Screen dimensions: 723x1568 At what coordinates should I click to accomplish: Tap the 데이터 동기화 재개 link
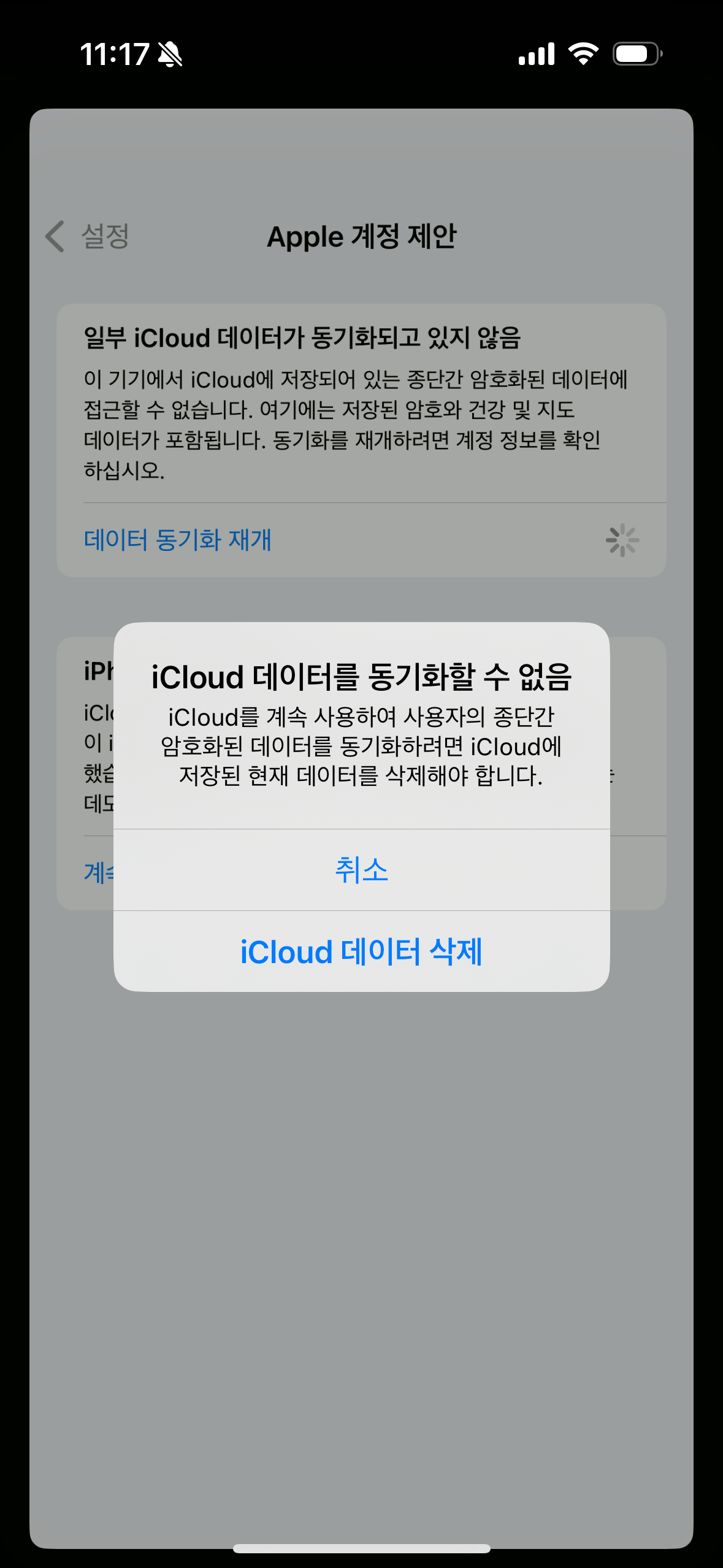pyautogui.click(x=178, y=540)
